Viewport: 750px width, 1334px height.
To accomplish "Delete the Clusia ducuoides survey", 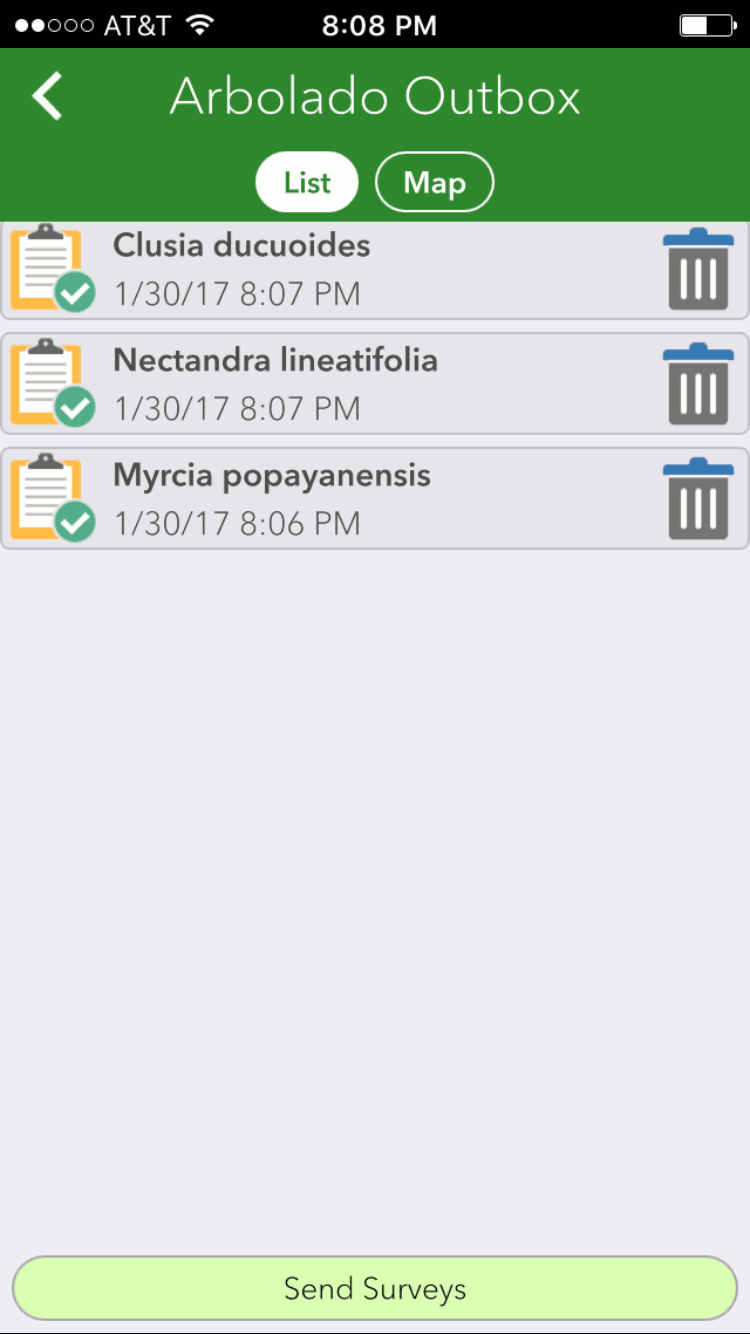I will (698, 270).
